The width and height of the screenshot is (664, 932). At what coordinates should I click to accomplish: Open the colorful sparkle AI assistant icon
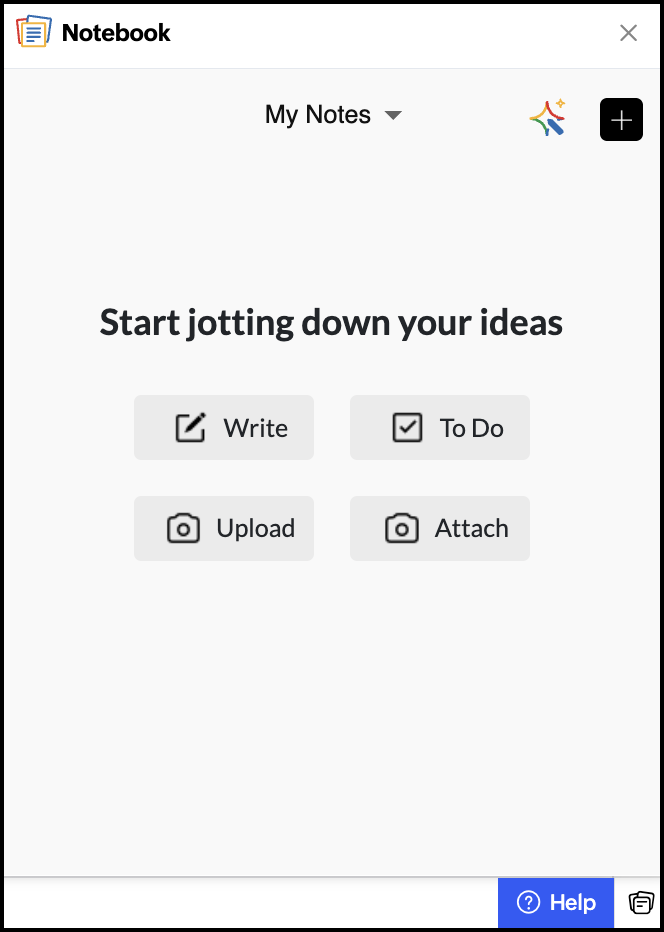point(548,118)
